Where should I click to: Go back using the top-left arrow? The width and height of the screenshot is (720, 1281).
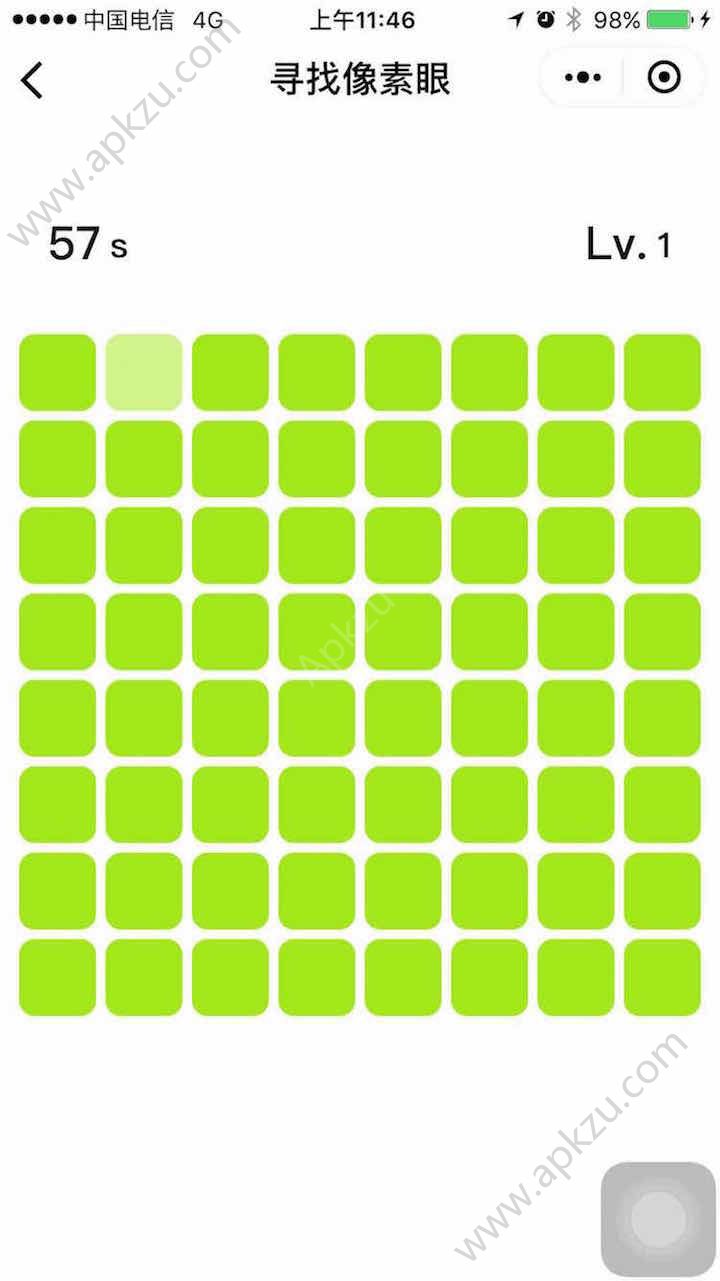point(33,80)
